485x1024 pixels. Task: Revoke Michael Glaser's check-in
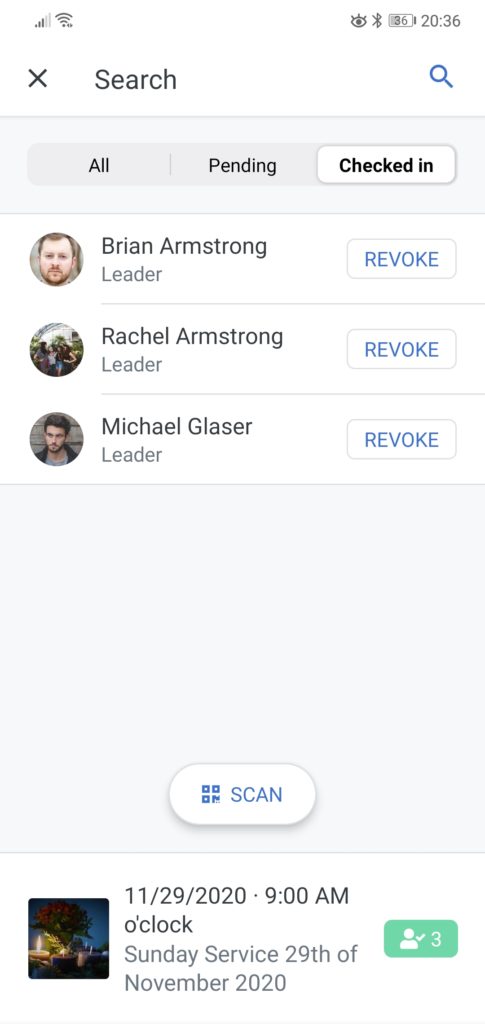click(401, 440)
